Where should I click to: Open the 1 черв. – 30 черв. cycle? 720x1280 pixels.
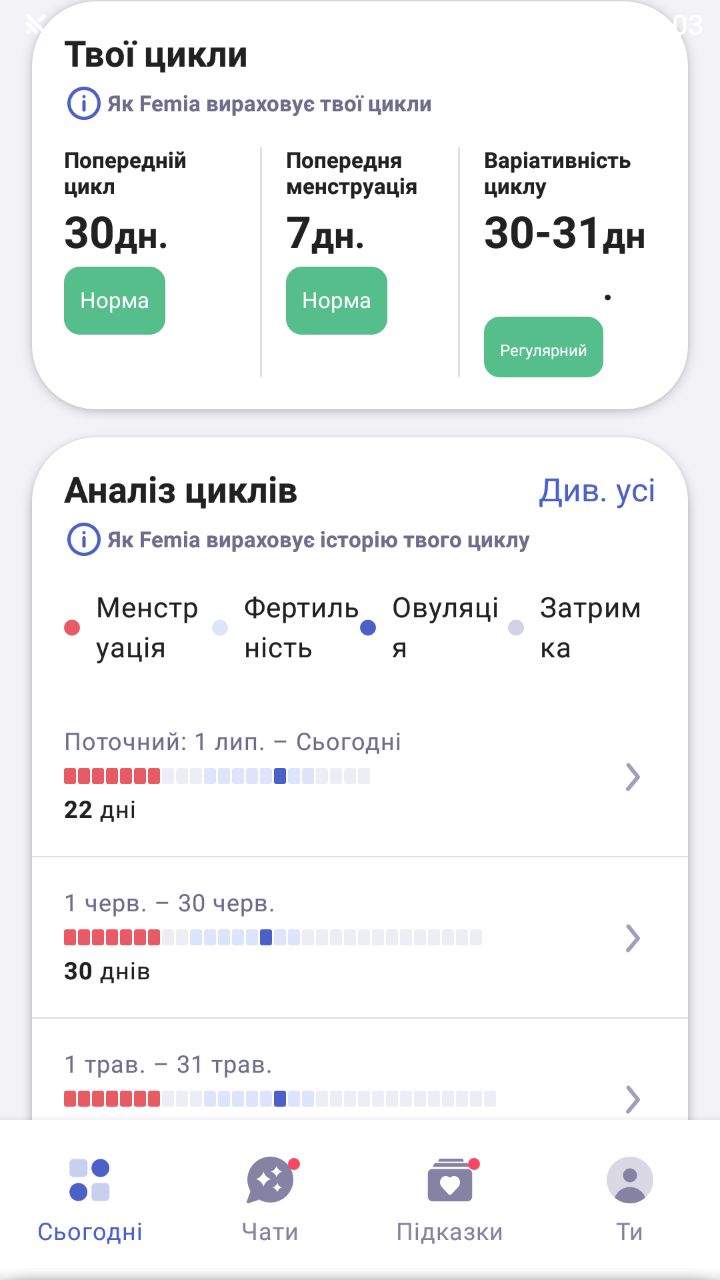pos(360,938)
